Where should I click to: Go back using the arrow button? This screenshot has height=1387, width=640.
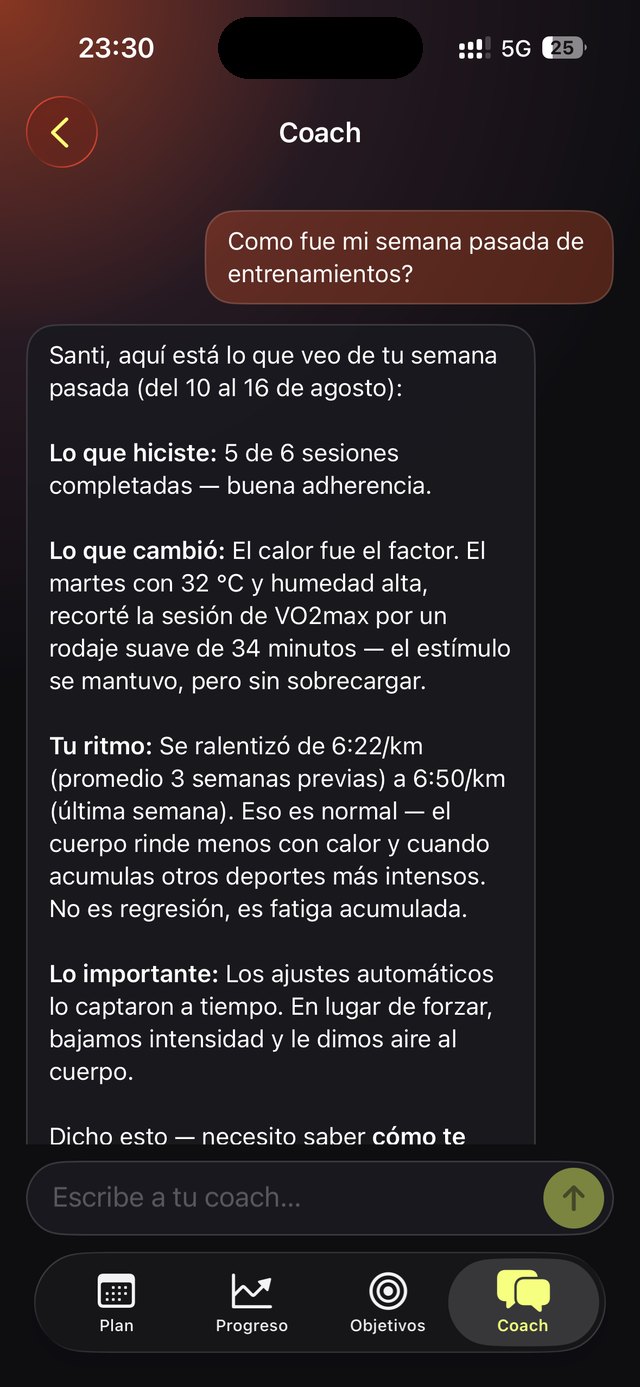tap(61, 132)
